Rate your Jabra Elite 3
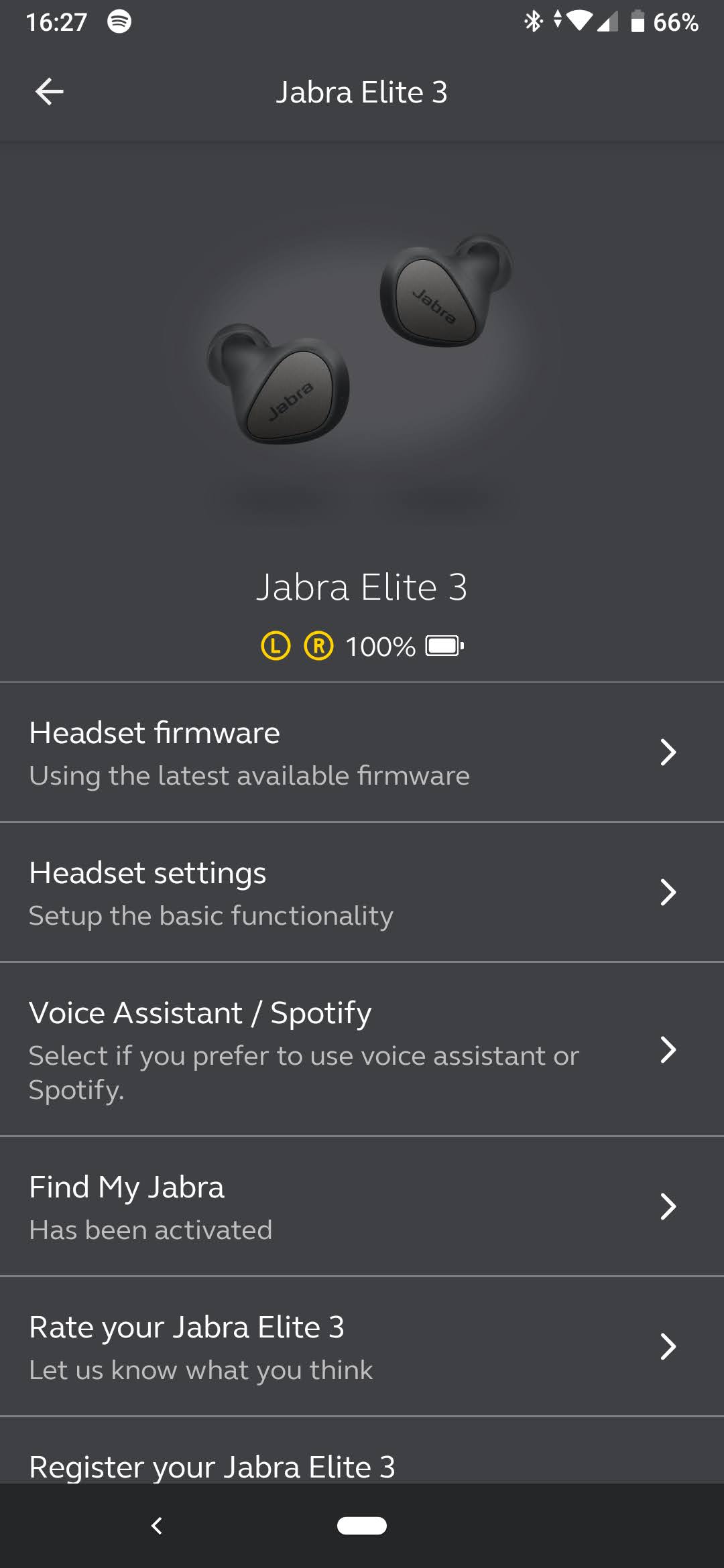 362,1346
